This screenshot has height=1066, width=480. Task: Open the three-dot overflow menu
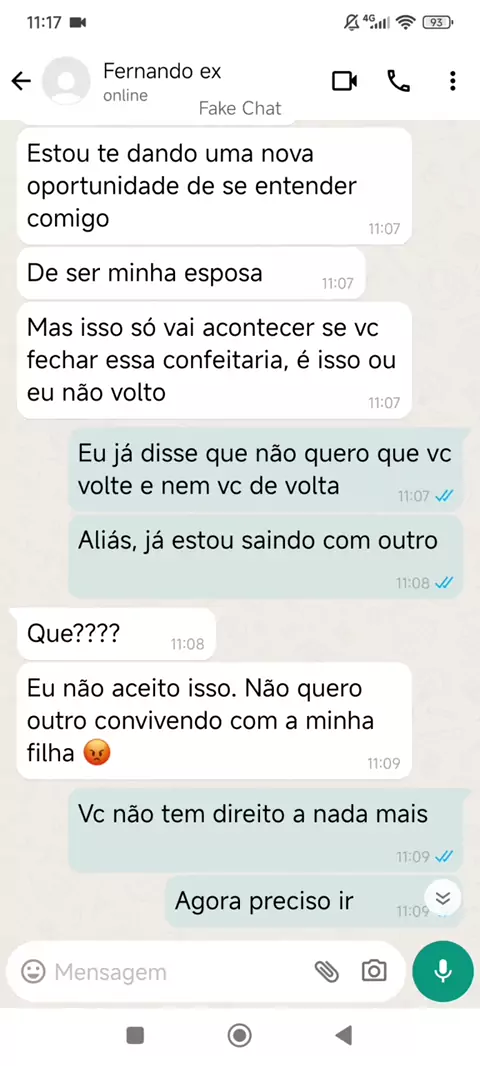[453, 82]
